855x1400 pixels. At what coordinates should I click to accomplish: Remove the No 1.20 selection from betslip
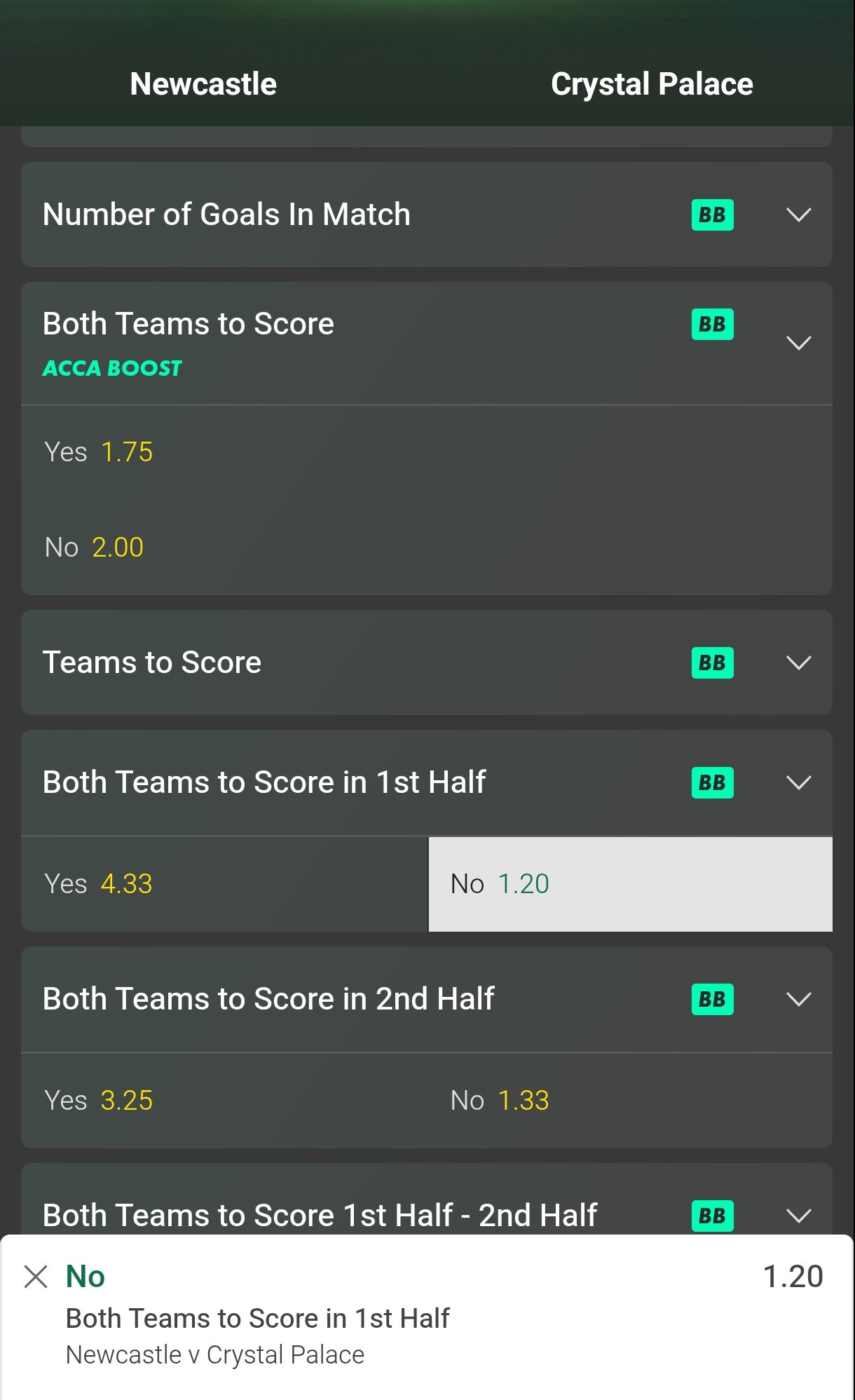[x=36, y=1277]
